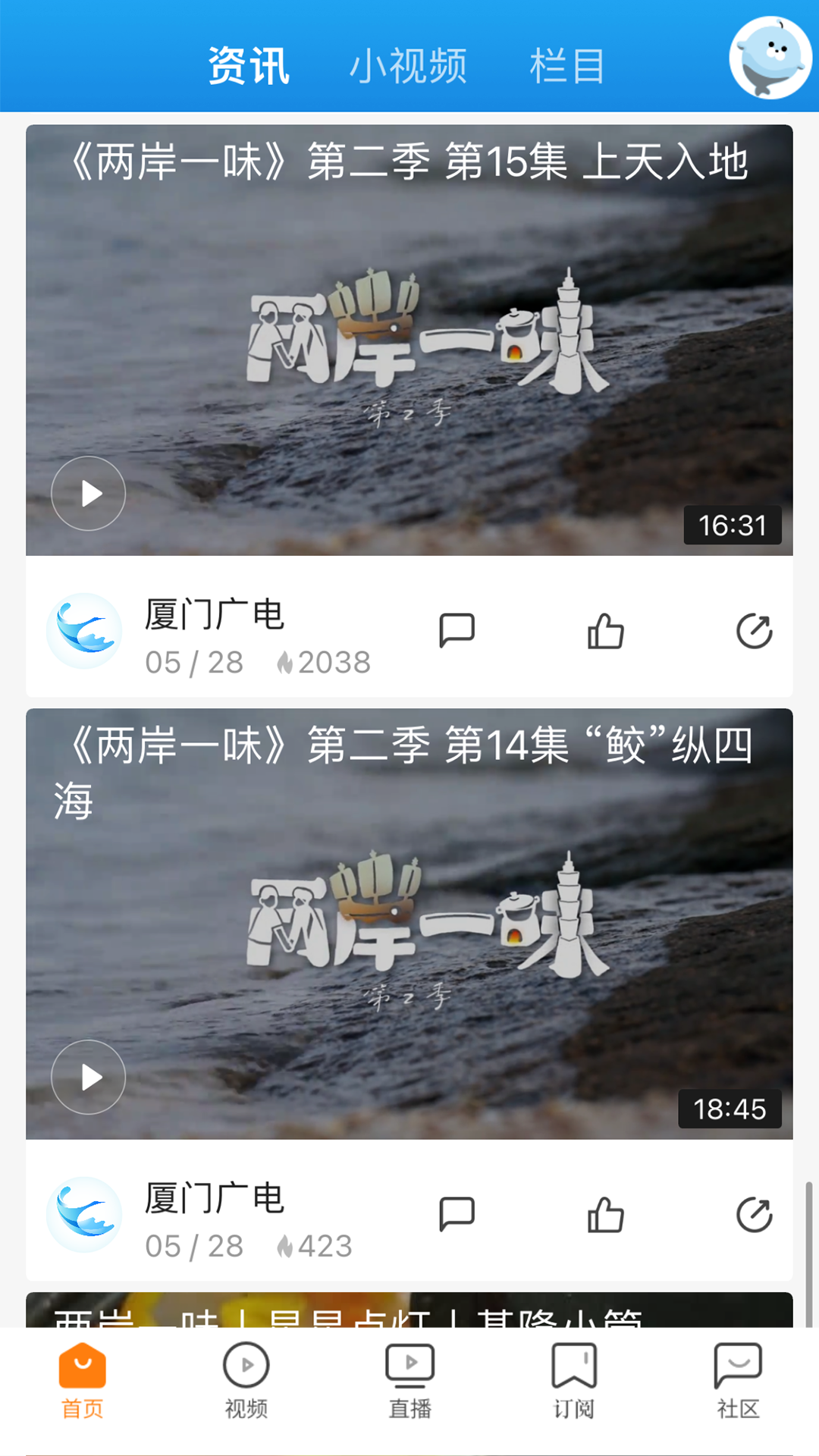Share the 第14集 鲛纵四海 video
The width and height of the screenshot is (819, 1456).
755,1213
